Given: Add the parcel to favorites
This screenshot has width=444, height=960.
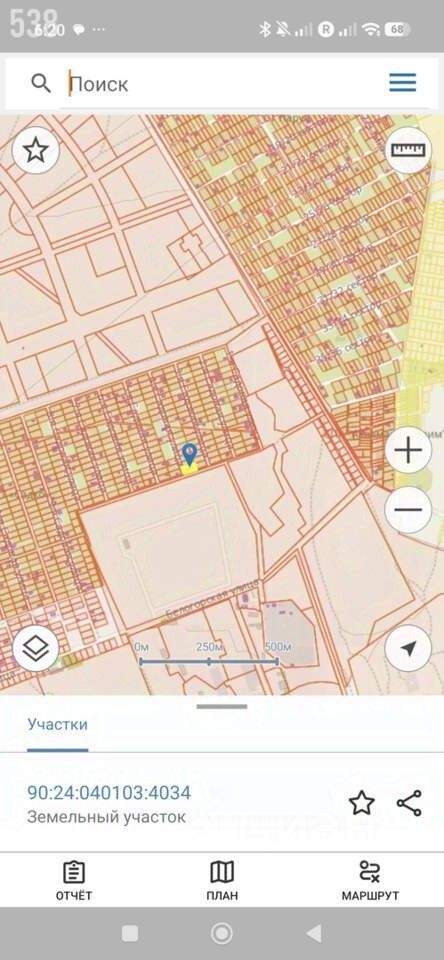Looking at the screenshot, I should (x=362, y=803).
